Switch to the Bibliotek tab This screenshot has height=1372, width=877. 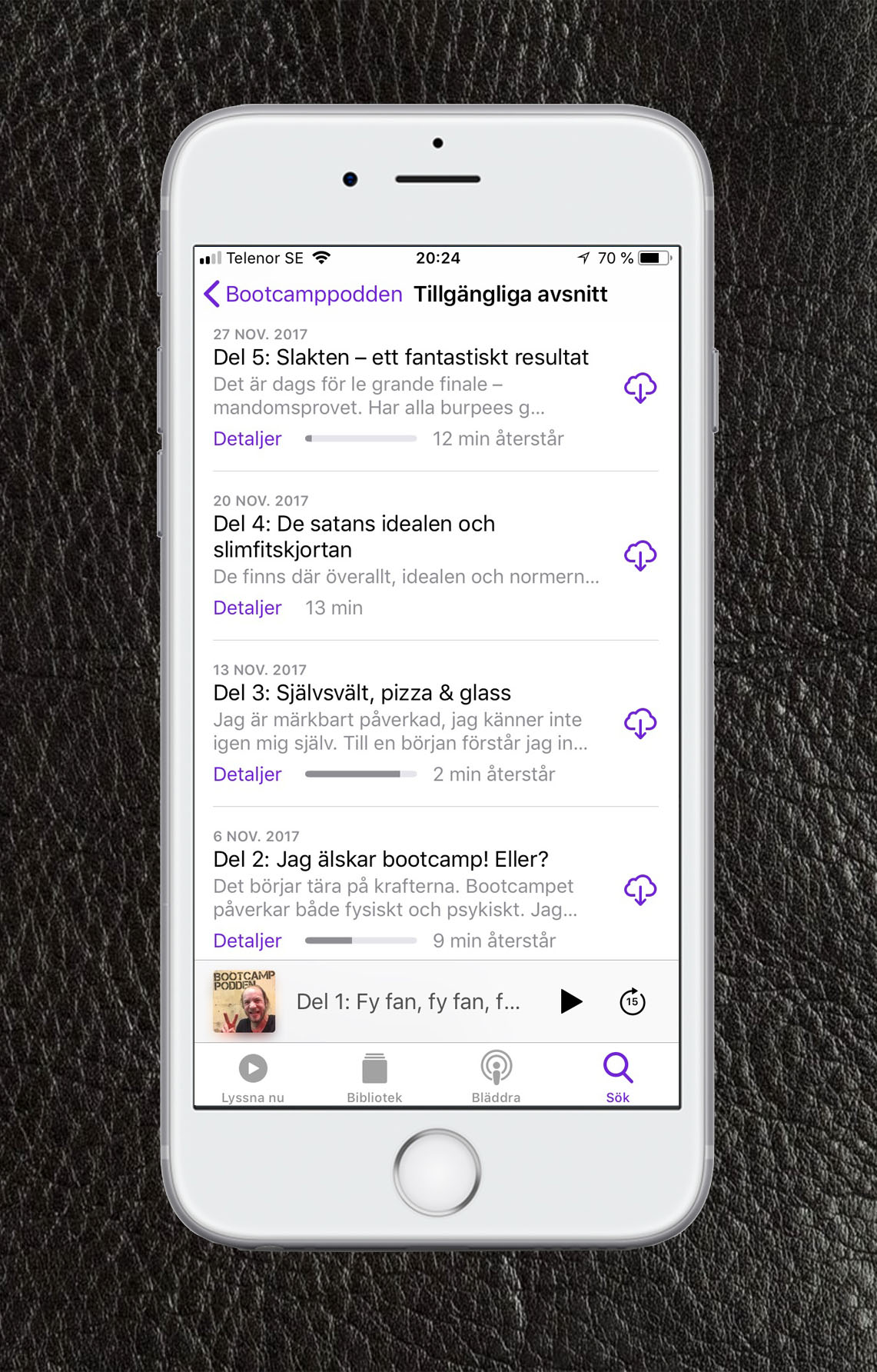374,1077
